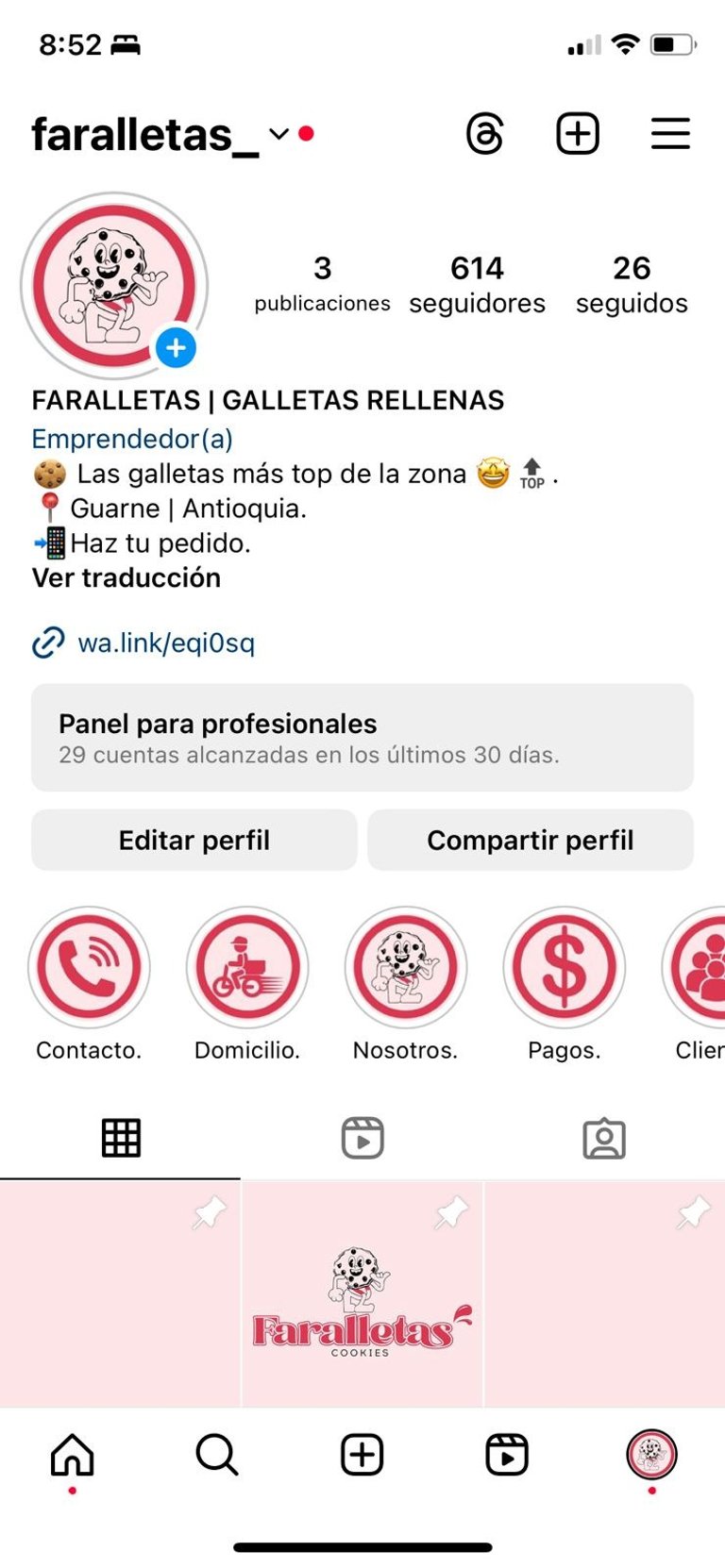
Task: Open the pinned Faralletas Cookies logo post
Action: (x=362, y=1294)
